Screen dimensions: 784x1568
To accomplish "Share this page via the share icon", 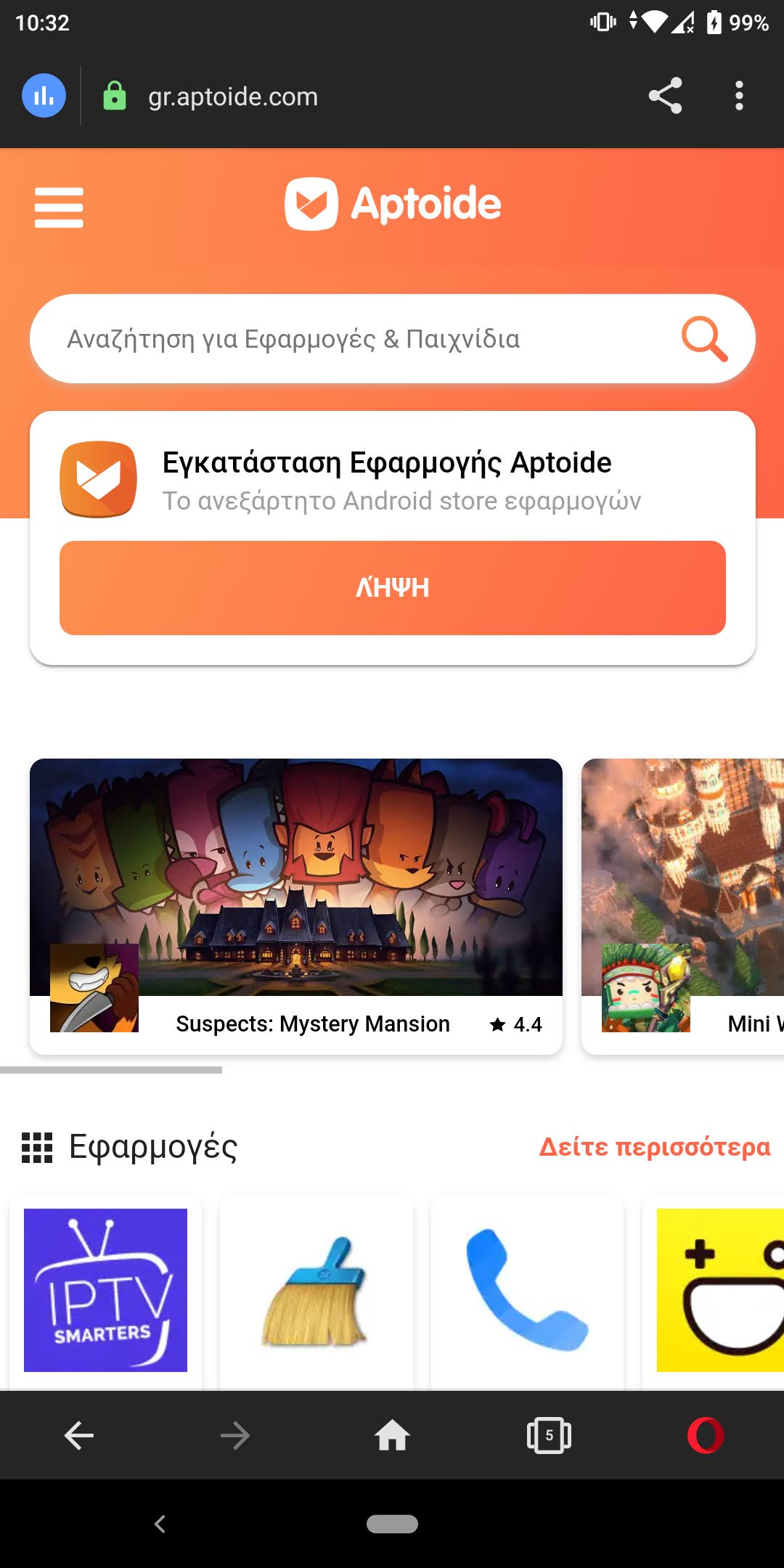I will (x=665, y=96).
